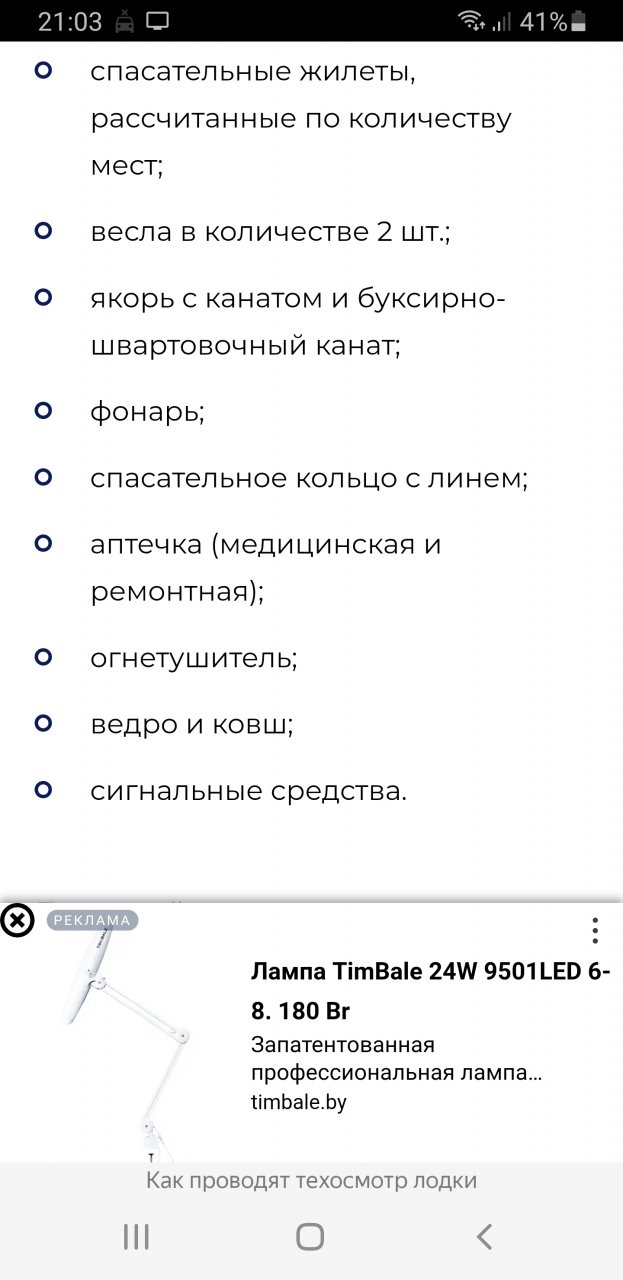
Task: Show recent apps
Action: point(137,1237)
